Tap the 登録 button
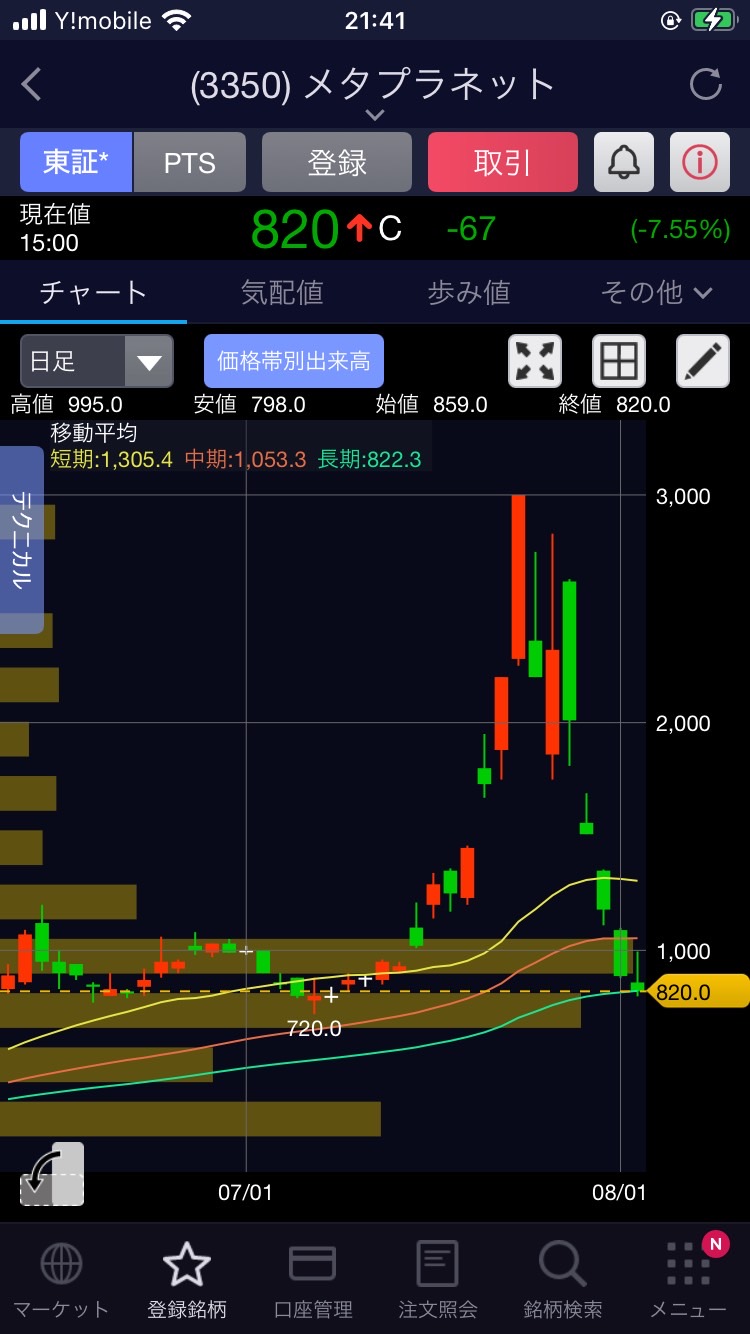 coord(337,162)
